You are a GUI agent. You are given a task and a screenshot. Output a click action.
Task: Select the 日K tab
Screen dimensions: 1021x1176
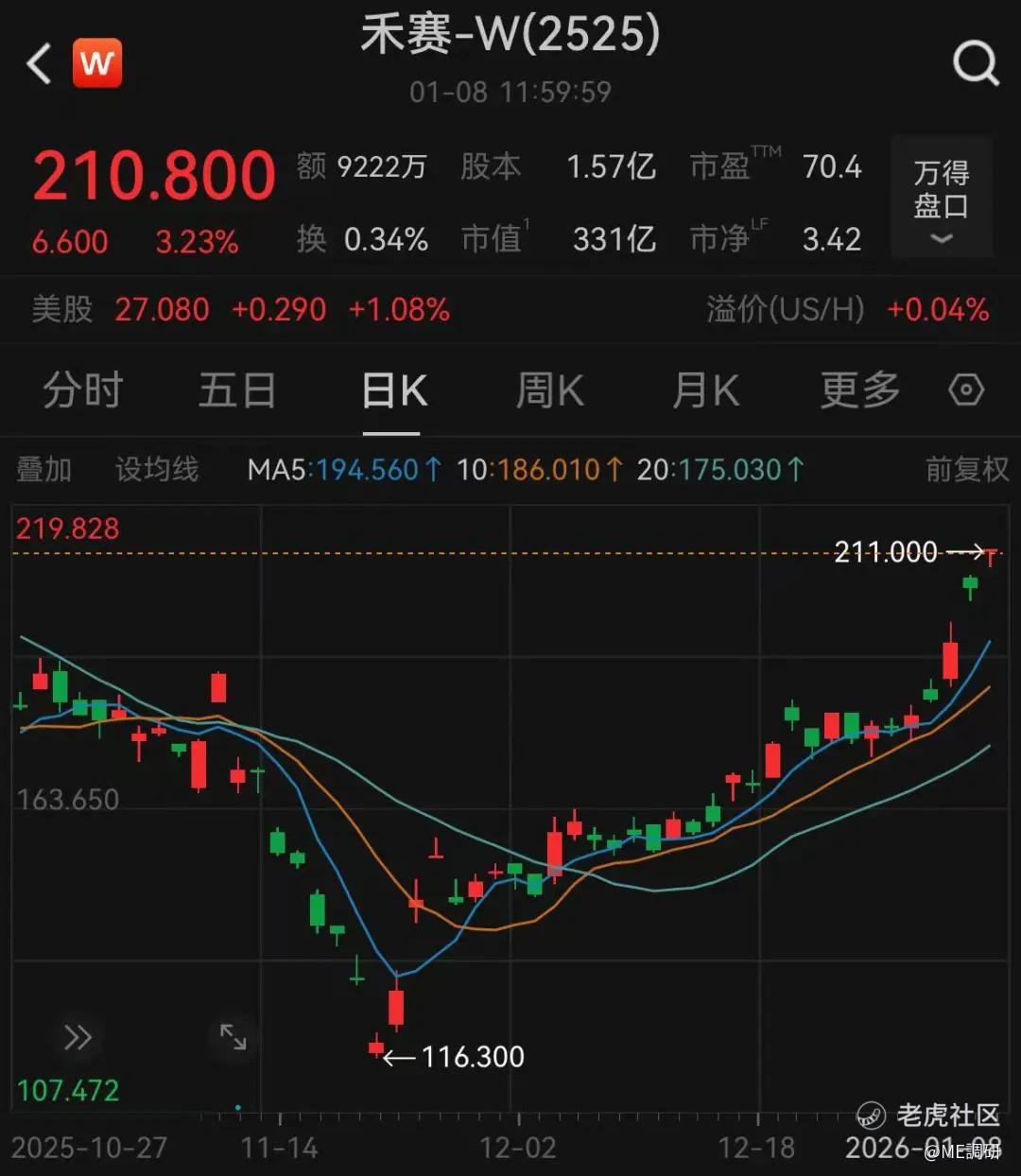pyautogui.click(x=393, y=390)
